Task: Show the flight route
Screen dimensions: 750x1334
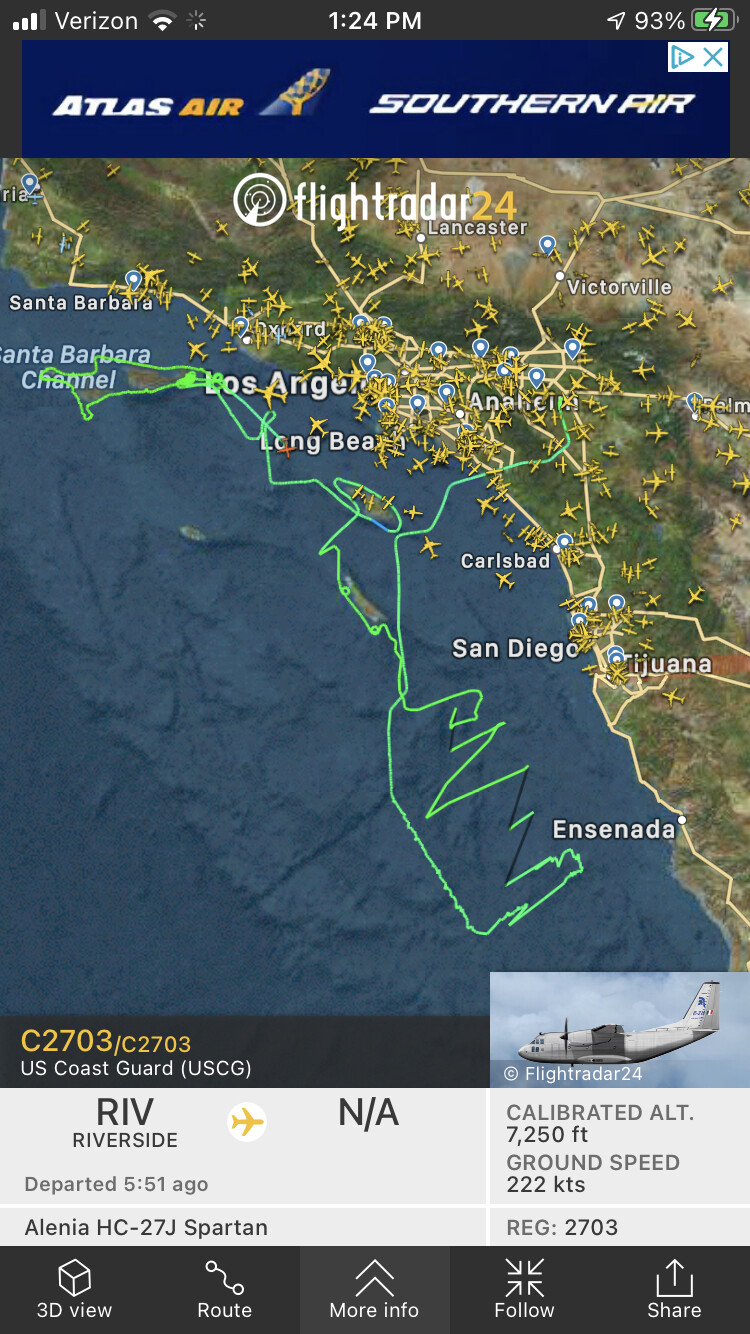Action: 224,1289
